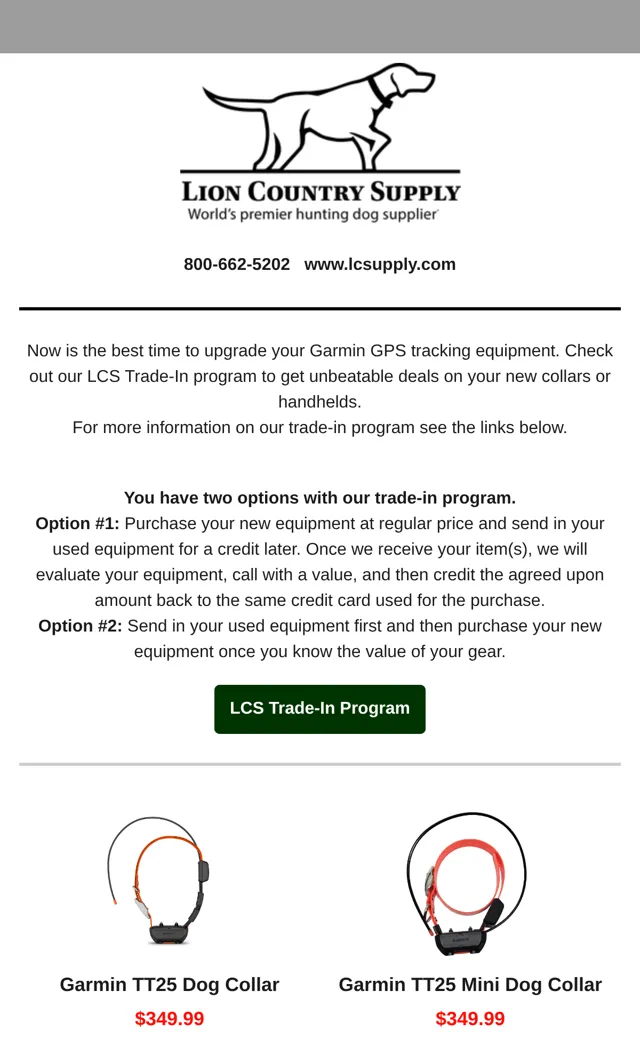The height and width of the screenshot is (1040, 640).
Task: Open the Garmin TT25 Dog Collar image
Action: click(x=160, y=881)
